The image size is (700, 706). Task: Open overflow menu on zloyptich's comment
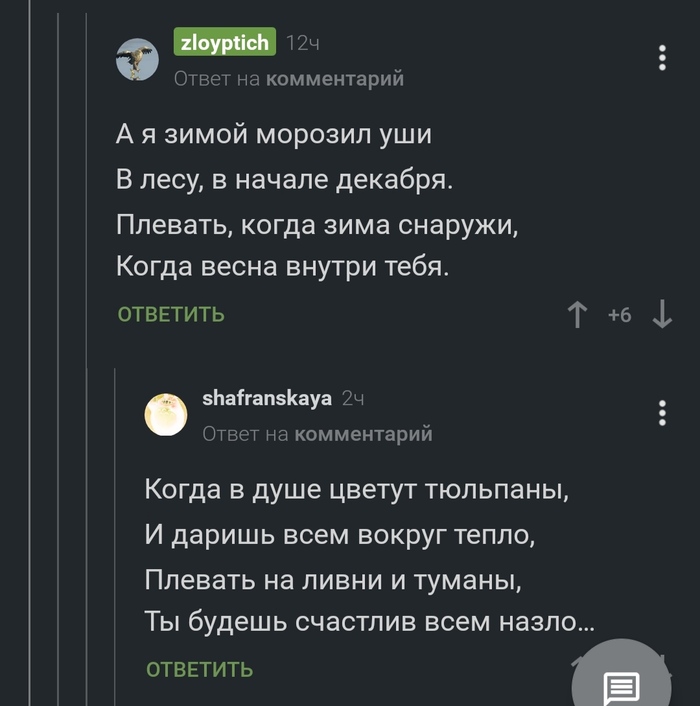662,58
